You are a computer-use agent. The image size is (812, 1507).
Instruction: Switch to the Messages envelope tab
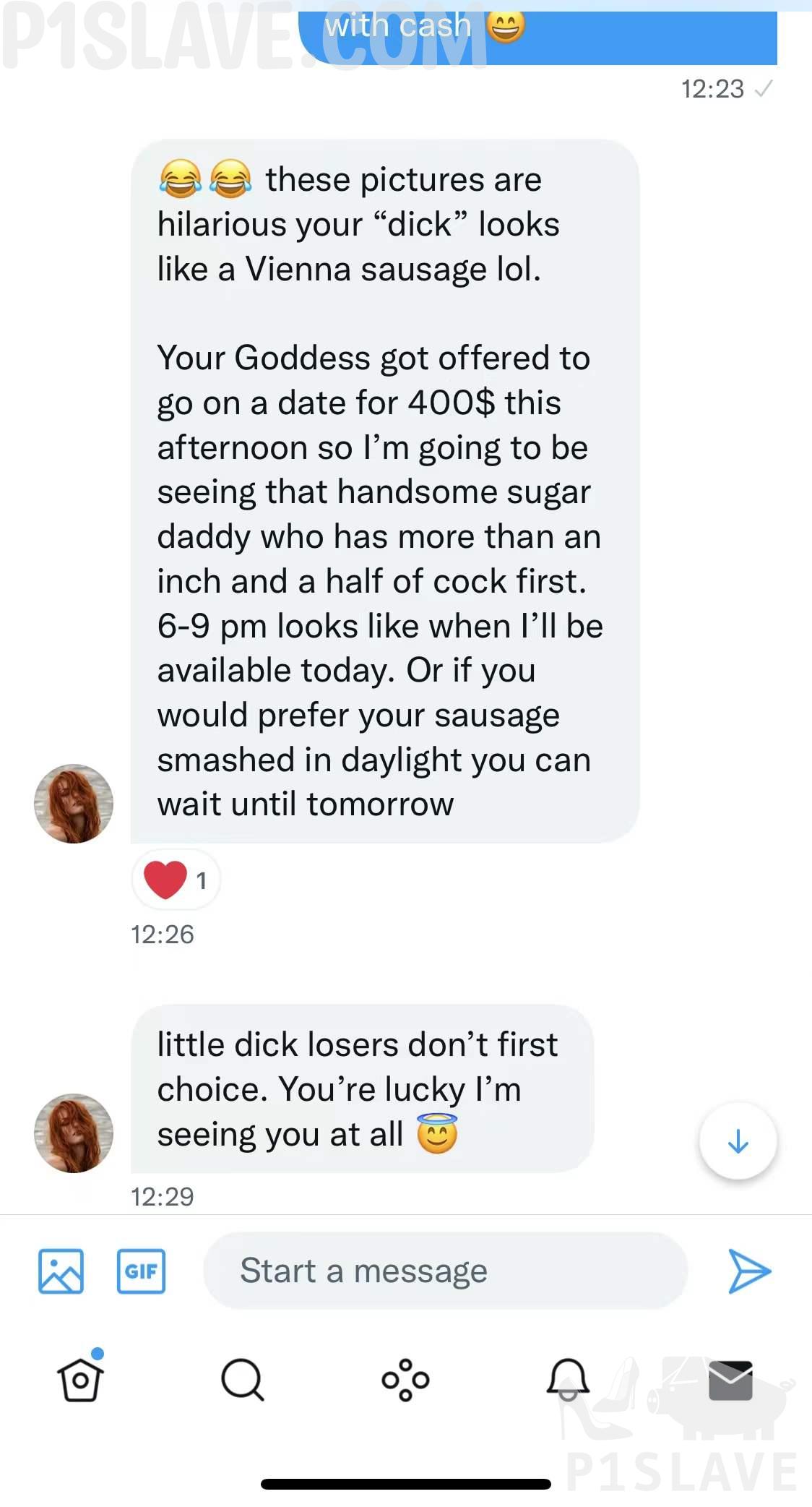(730, 1379)
